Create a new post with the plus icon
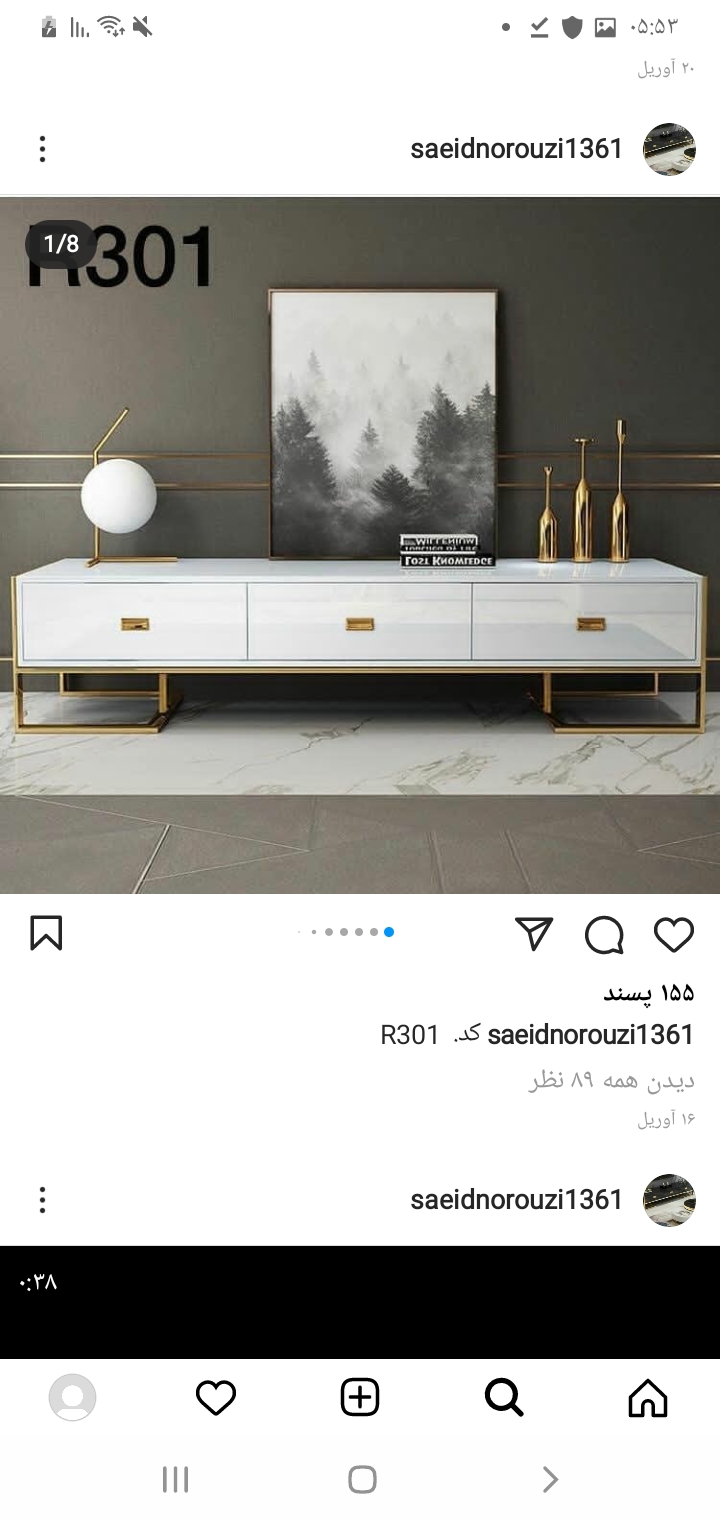720x1520 pixels. pos(360,1397)
